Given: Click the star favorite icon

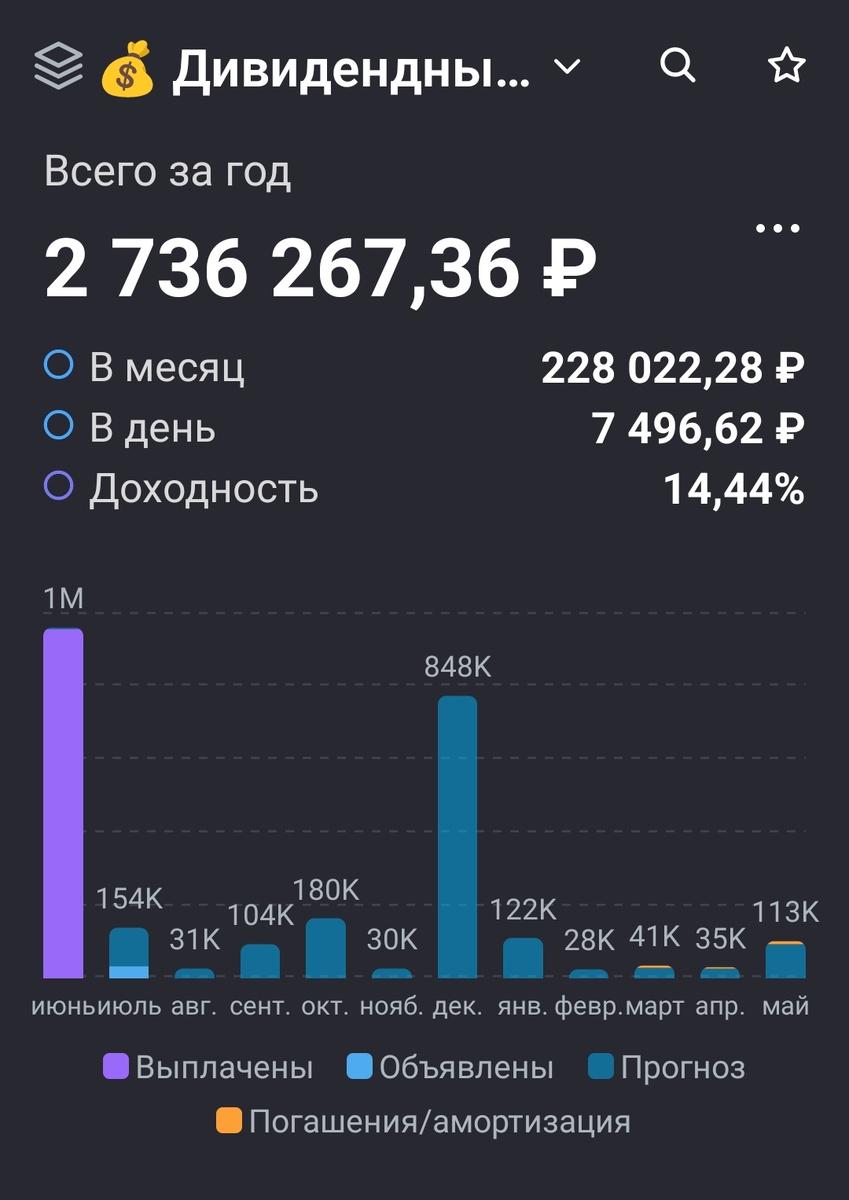Looking at the screenshot, I should pyautogui.click(x=786, y=66).
